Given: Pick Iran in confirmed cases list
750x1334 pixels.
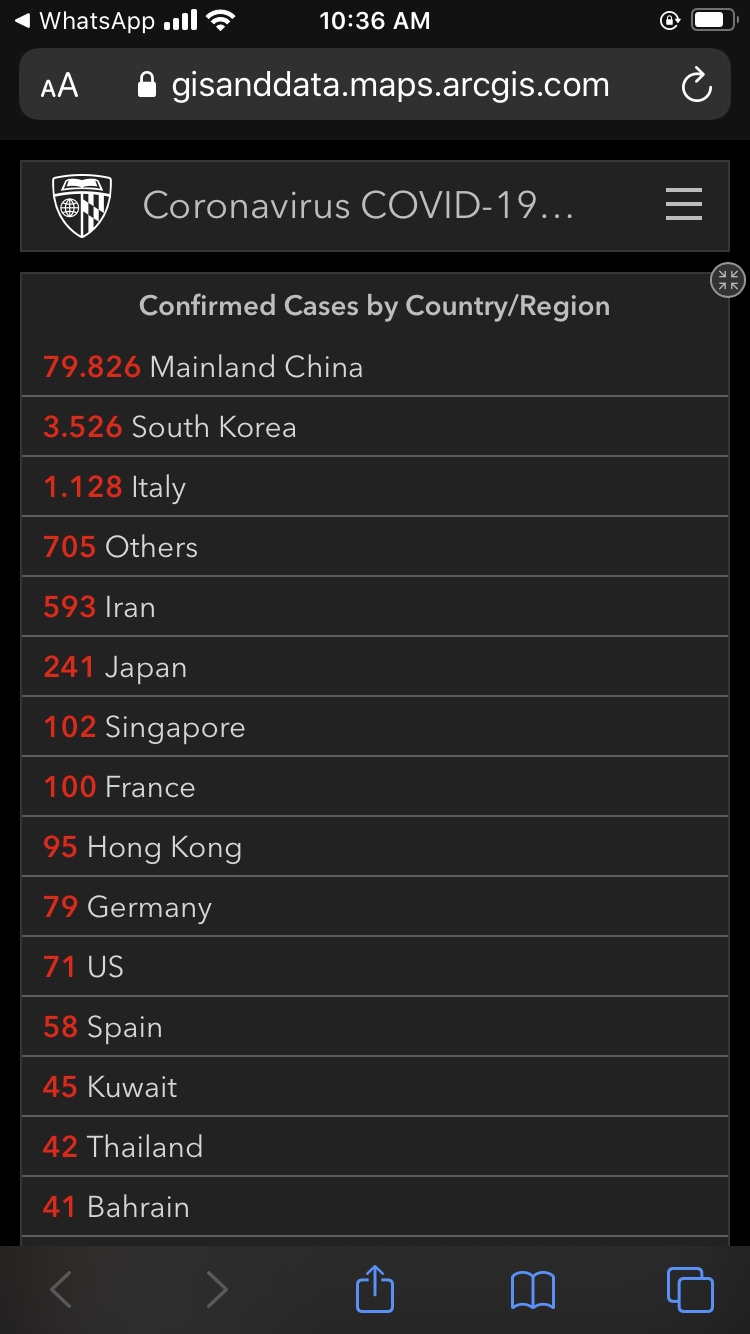Looking at the screenshot, I should [374, 607].
